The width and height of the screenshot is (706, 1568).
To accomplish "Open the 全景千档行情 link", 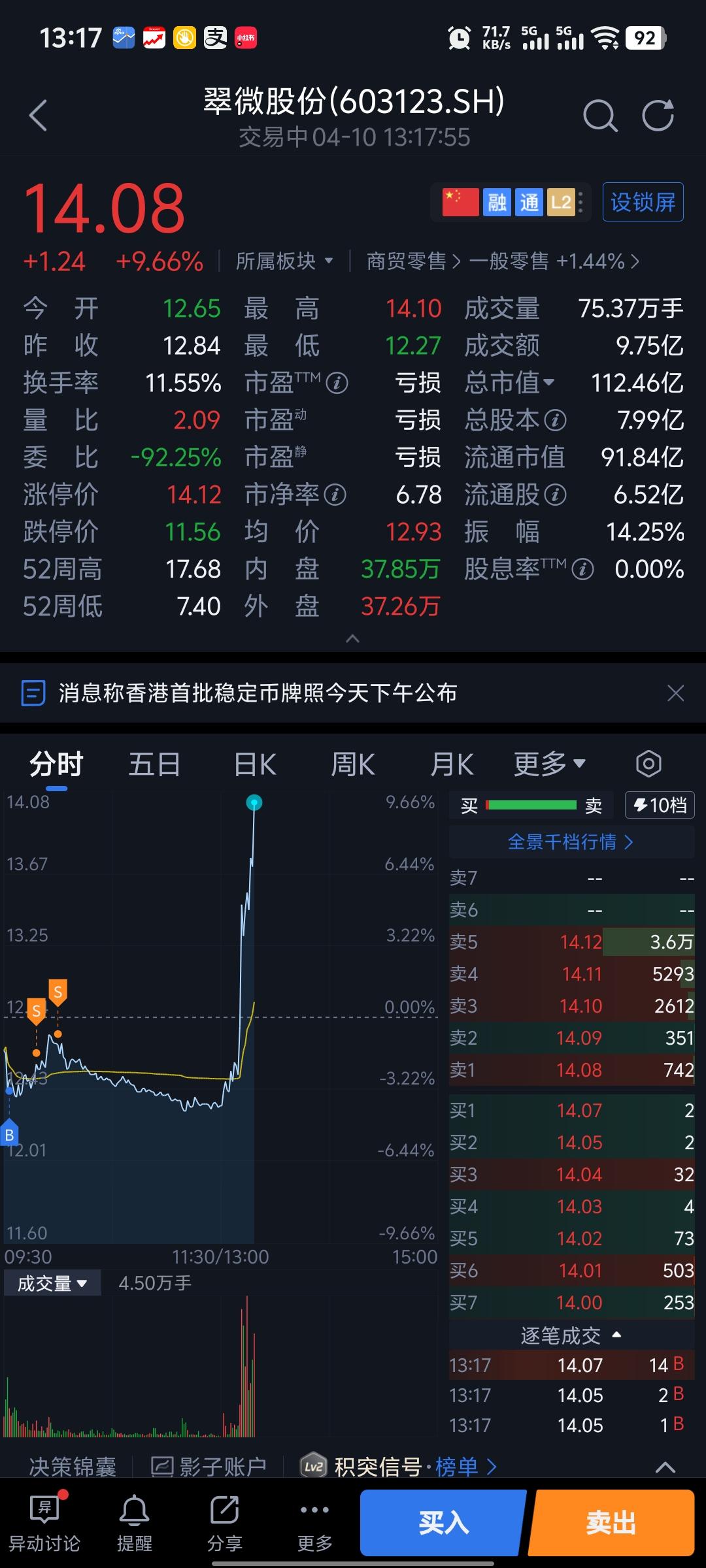I will [570, 842].
